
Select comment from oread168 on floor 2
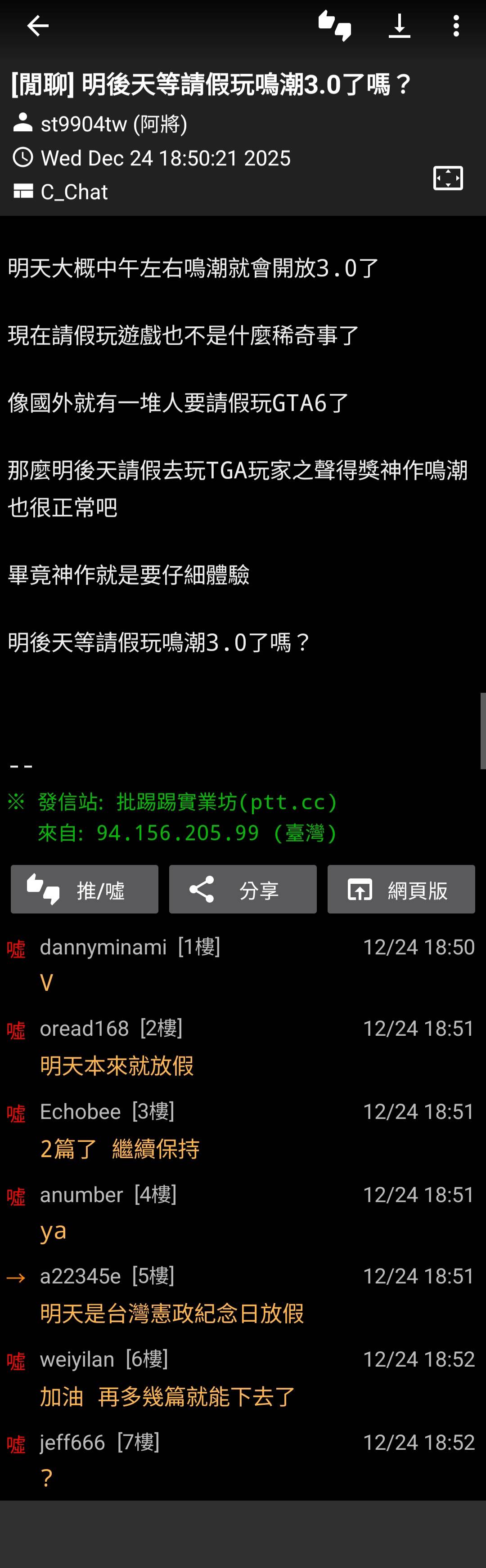(243, 1047)
